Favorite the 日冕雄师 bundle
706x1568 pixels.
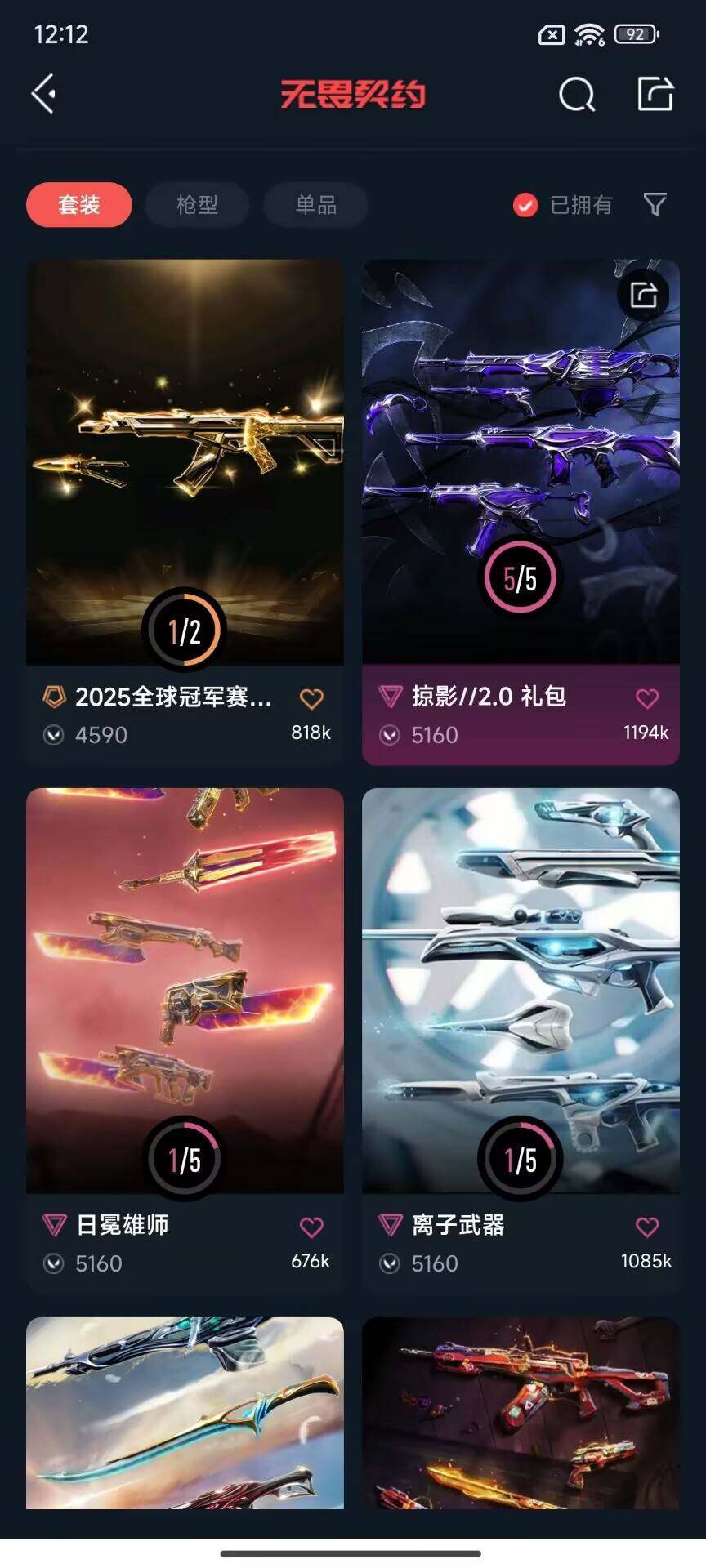click(x=311, y=1227)
